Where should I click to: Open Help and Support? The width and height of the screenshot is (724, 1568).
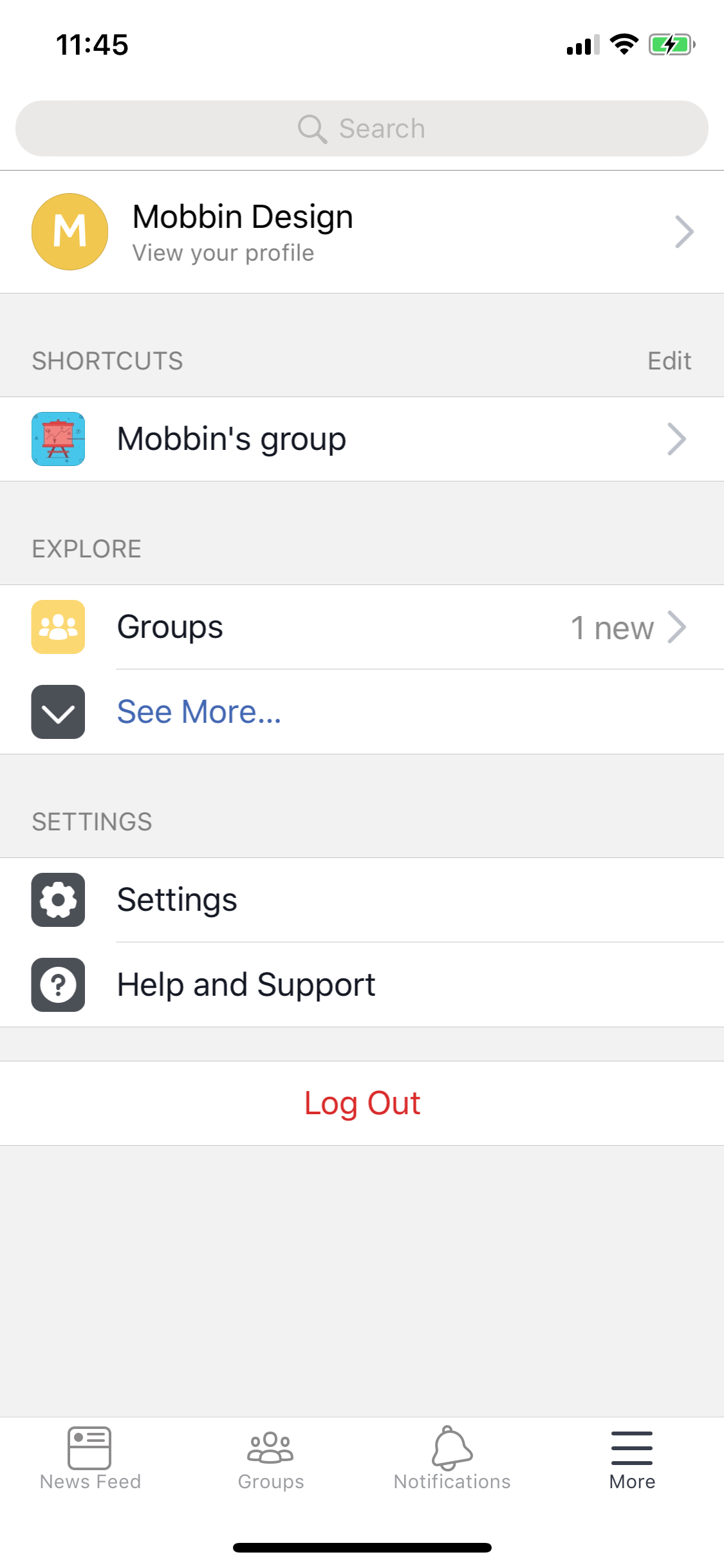pyautogui.click(x=362, y=985)
